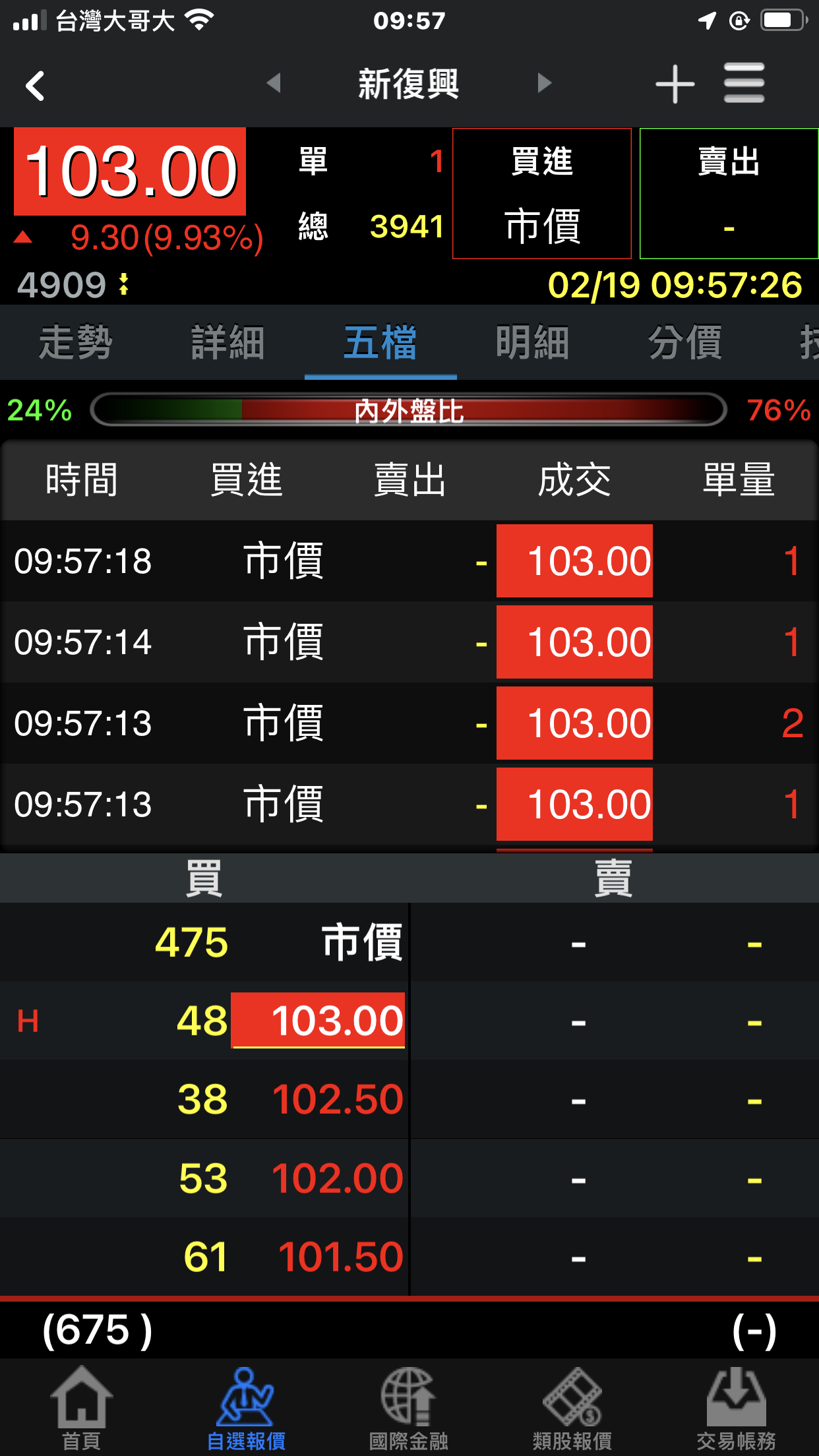Go to the next stock with the right arrow

544,84
